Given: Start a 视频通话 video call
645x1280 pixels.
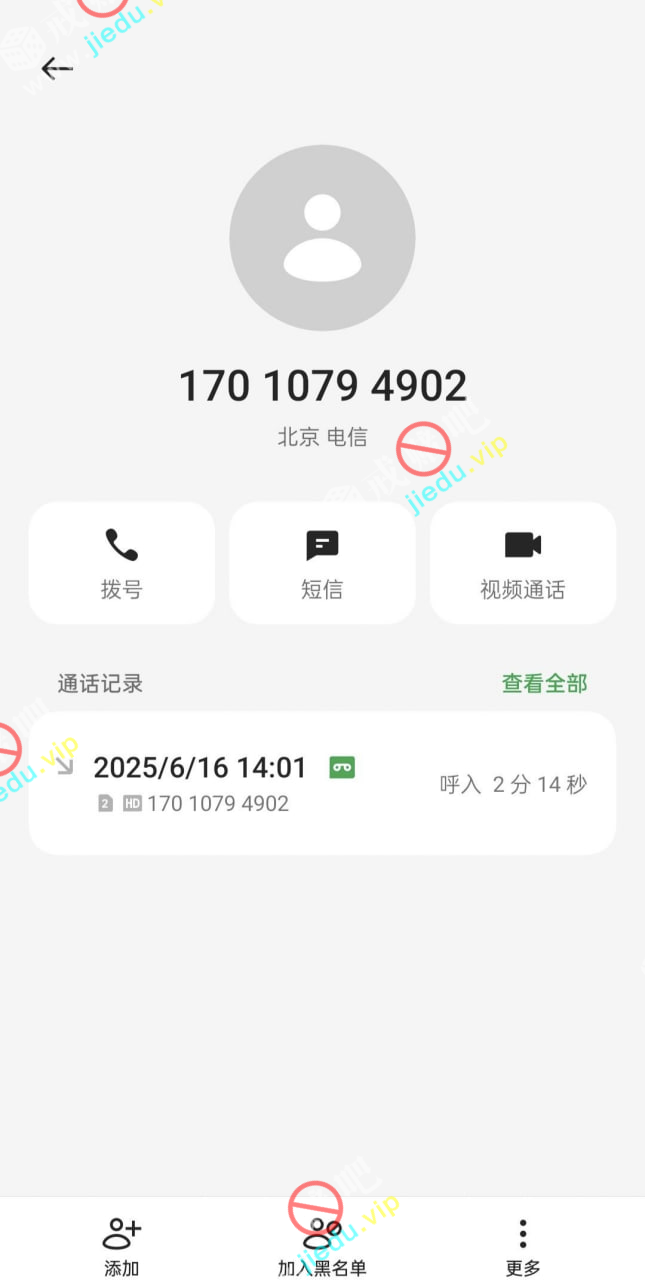Looking at the screenshot, I should (522, 563).
